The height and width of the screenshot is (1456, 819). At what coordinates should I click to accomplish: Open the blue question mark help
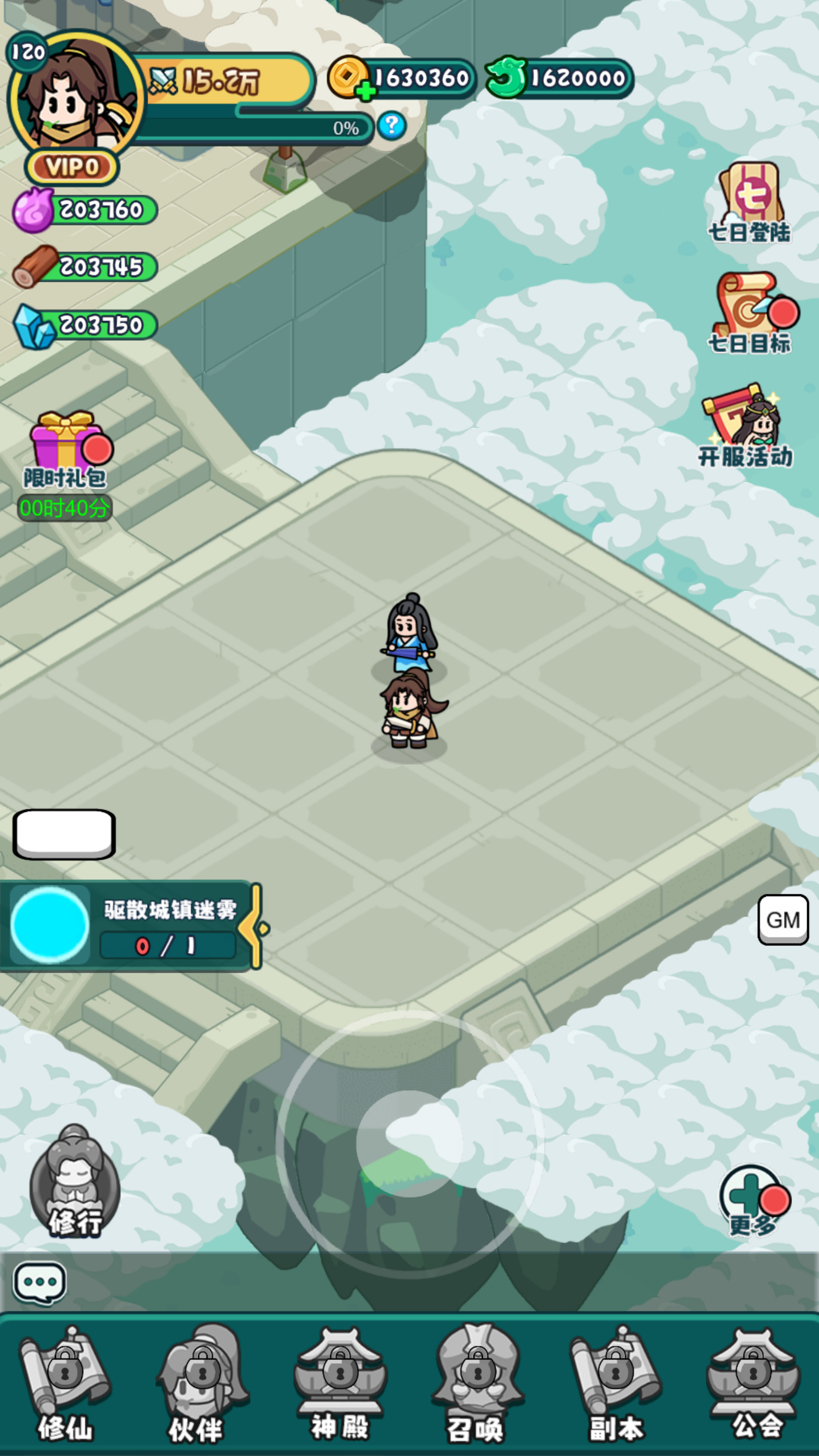[391, 125]
